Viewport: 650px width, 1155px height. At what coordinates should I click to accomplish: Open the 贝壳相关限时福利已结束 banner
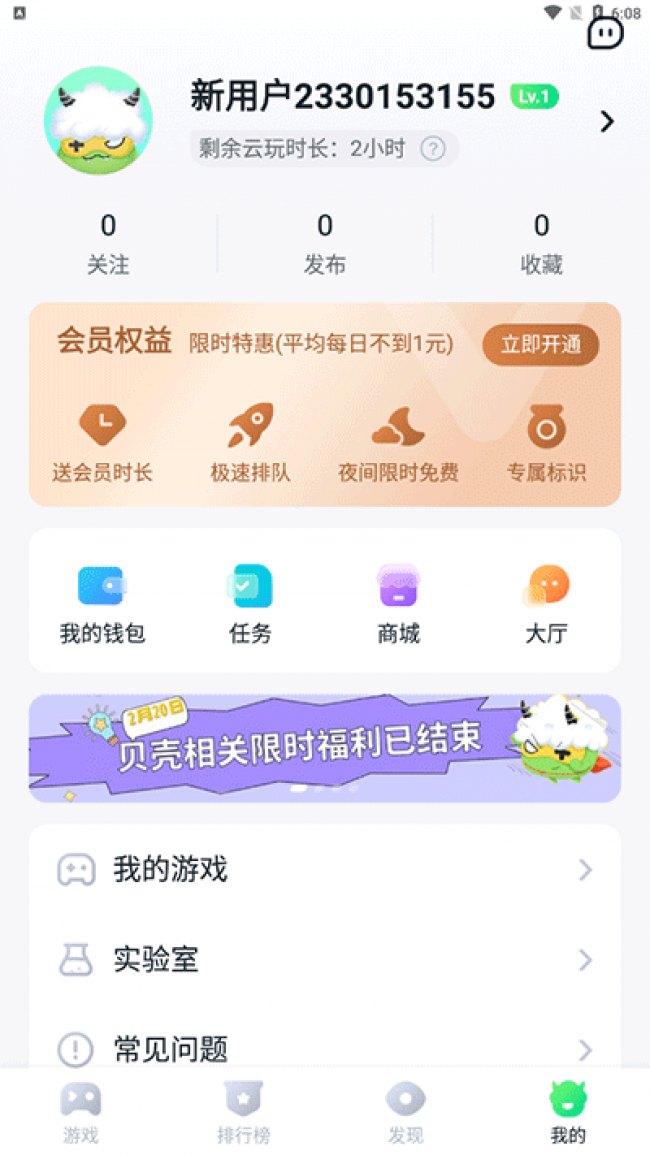tap(325, 748)
